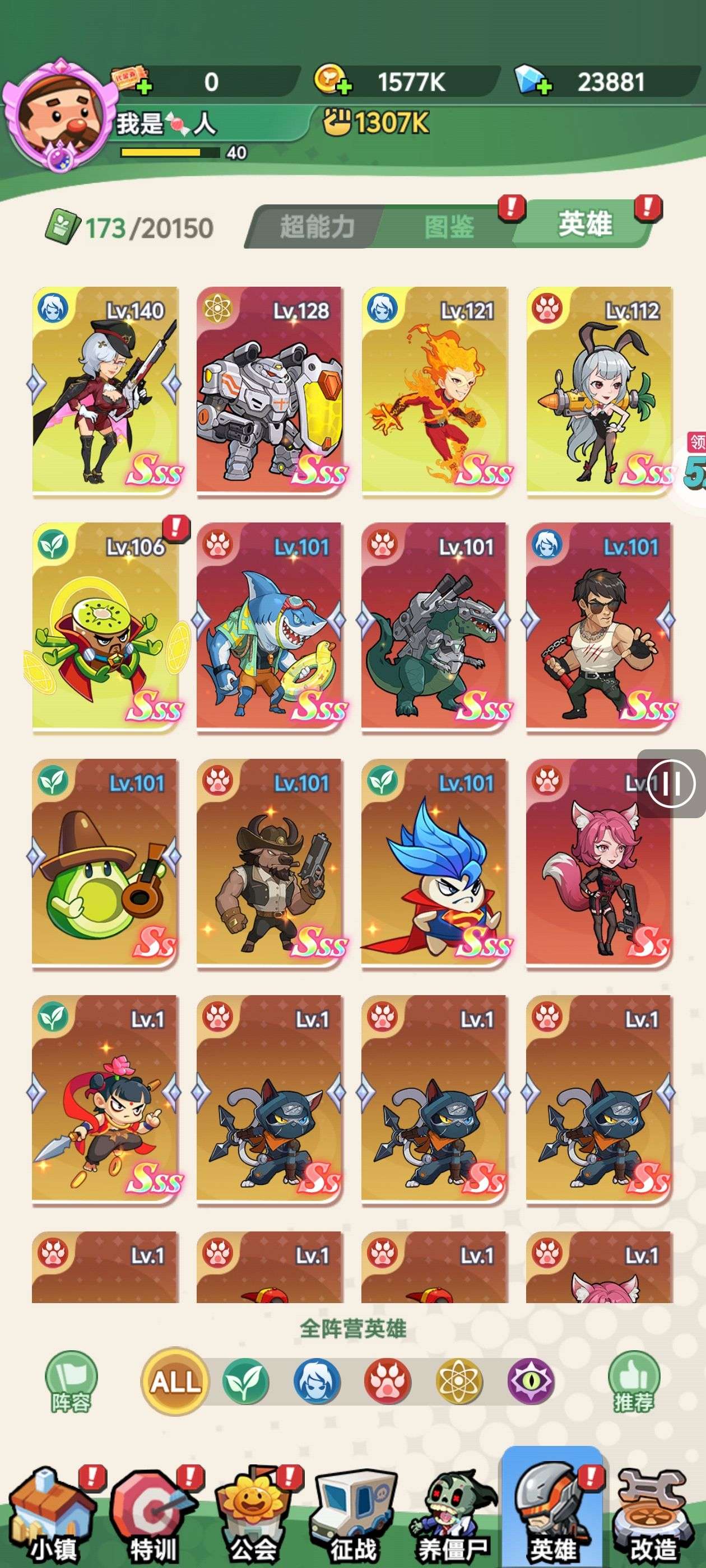The image size is (706, 1568).
Task: Open the 推荐 recommendations button
Action: [634, 1382]
